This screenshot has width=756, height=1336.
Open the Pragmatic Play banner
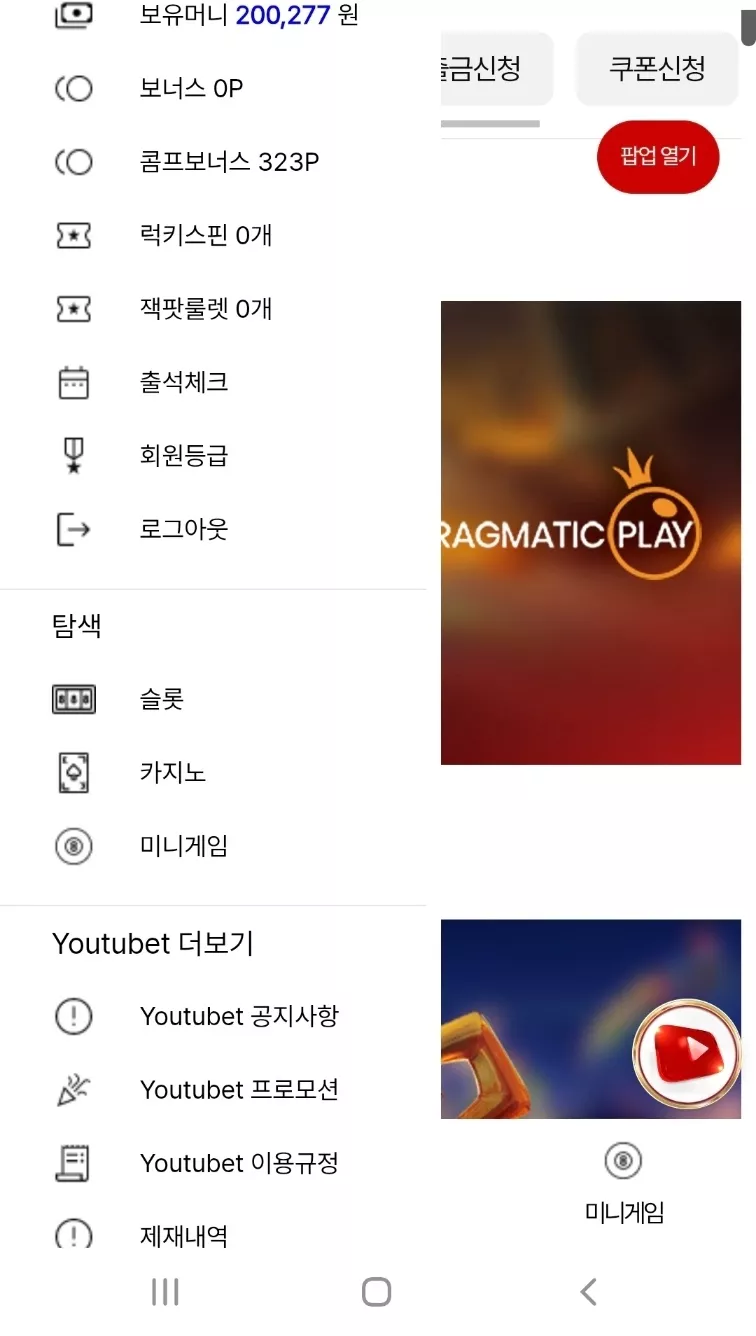(x=591, y=533)
